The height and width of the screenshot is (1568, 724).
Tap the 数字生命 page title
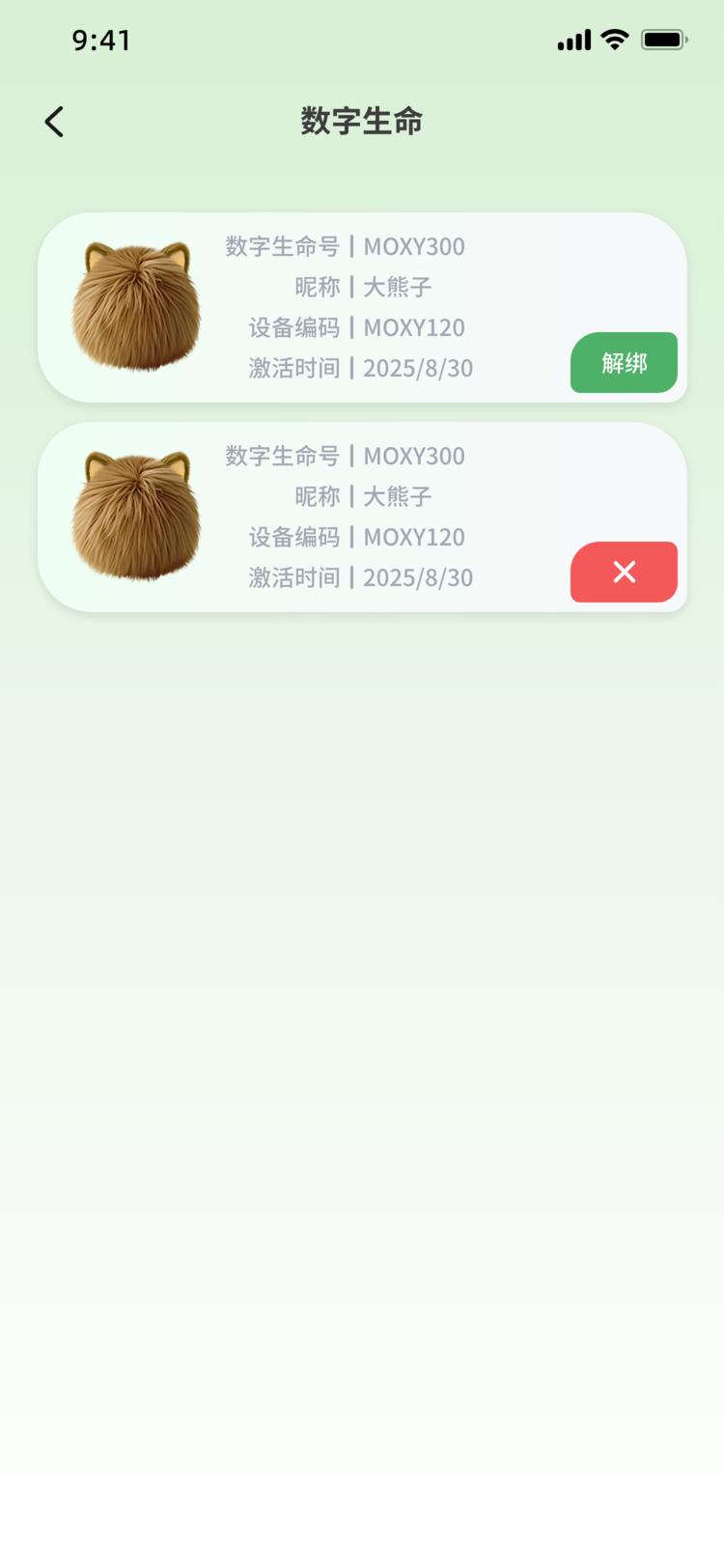[362, 122]
